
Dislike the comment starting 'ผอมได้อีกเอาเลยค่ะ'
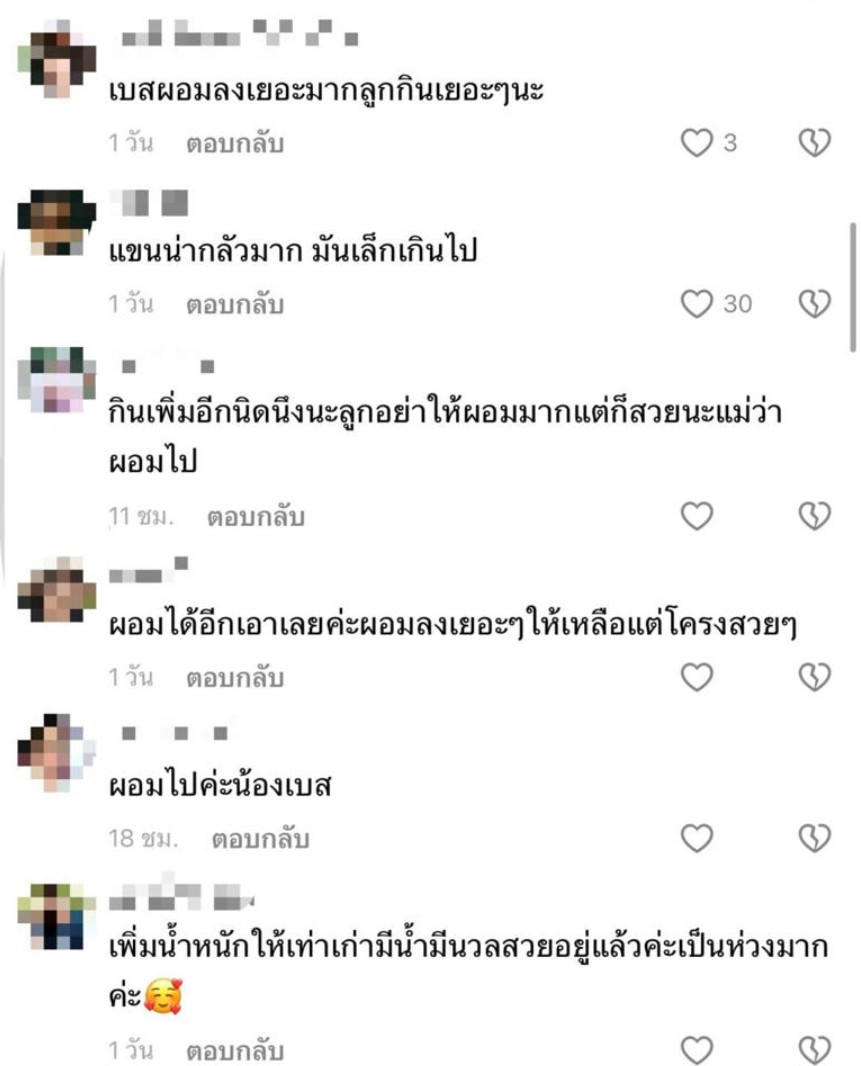coord(815,677)
